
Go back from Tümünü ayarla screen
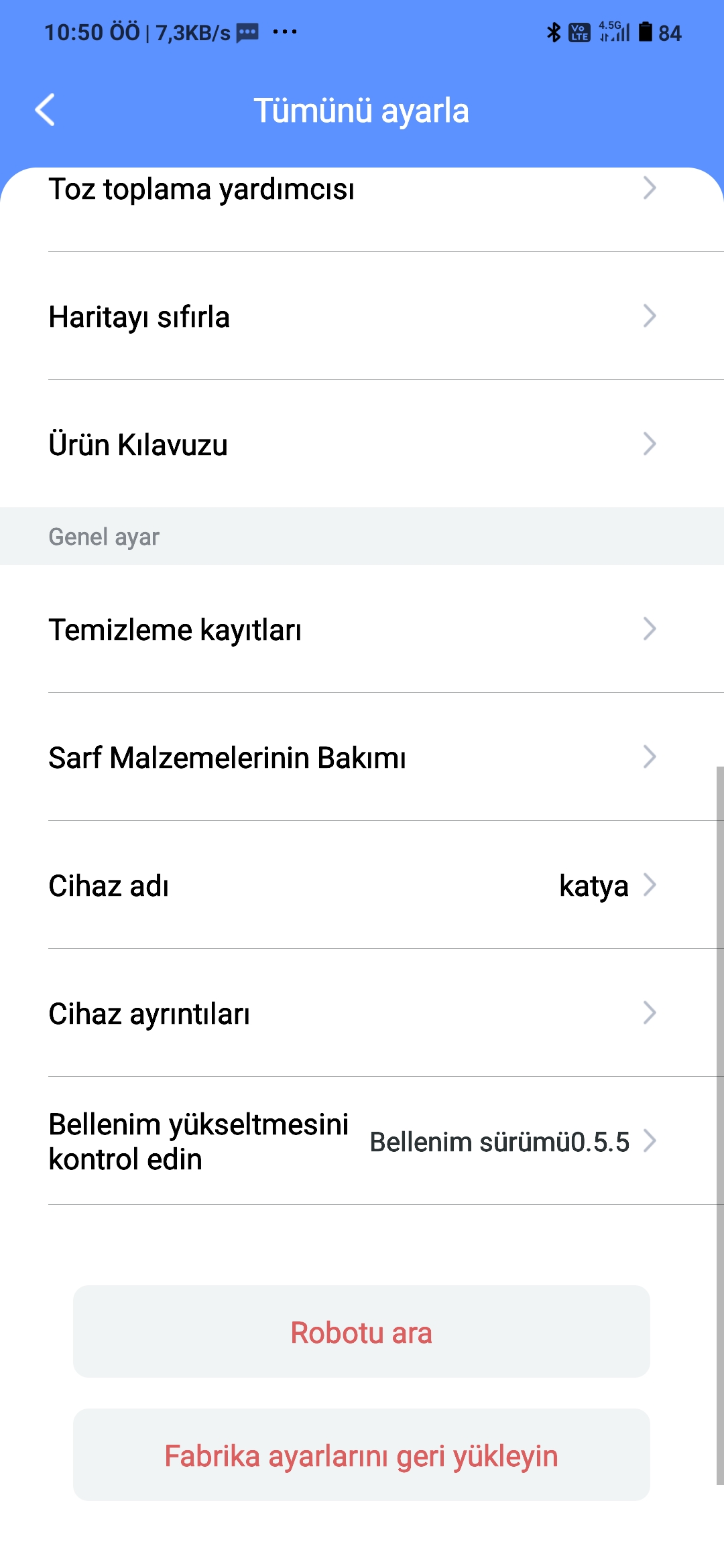click(x=45, y=110)
